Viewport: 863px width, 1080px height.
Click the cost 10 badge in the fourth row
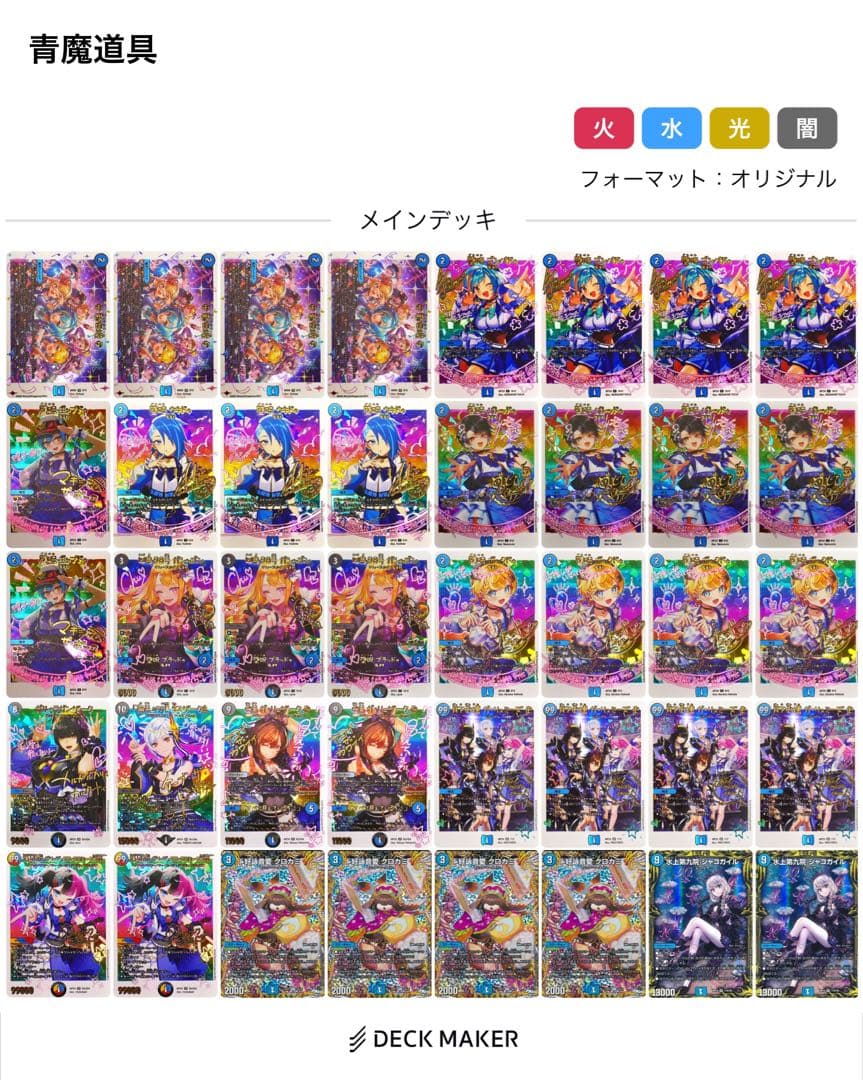coord(122,710)
